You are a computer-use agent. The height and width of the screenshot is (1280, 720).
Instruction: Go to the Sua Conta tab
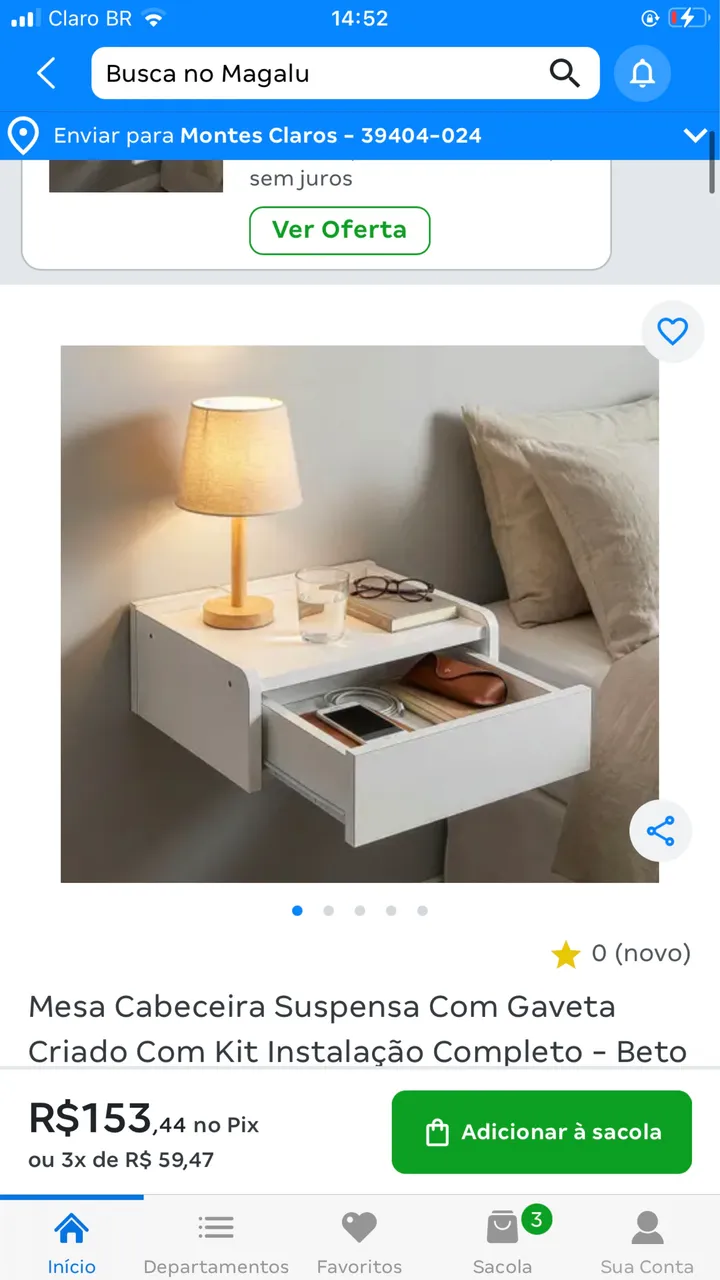647,1241
